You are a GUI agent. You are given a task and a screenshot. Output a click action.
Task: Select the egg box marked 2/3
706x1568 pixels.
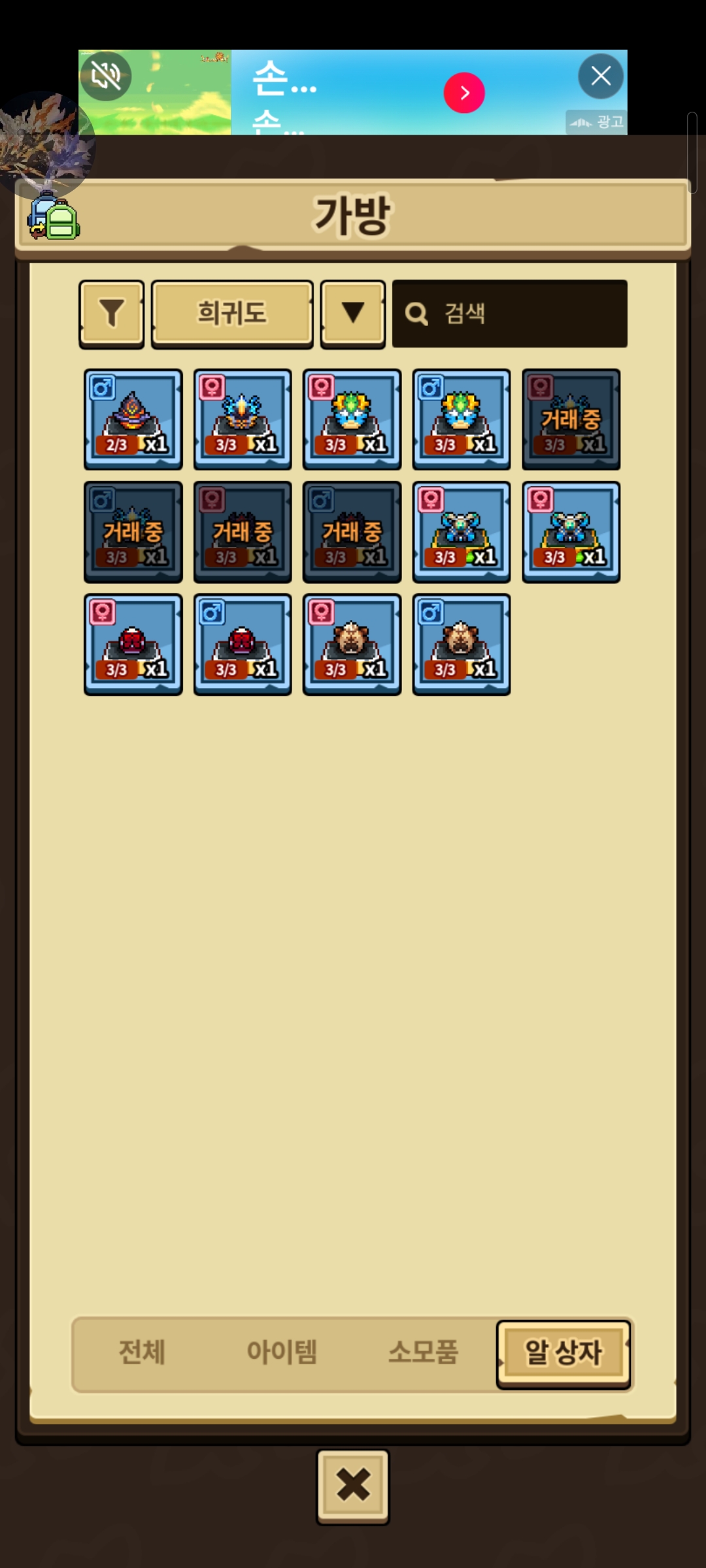(x=133, y=419)
